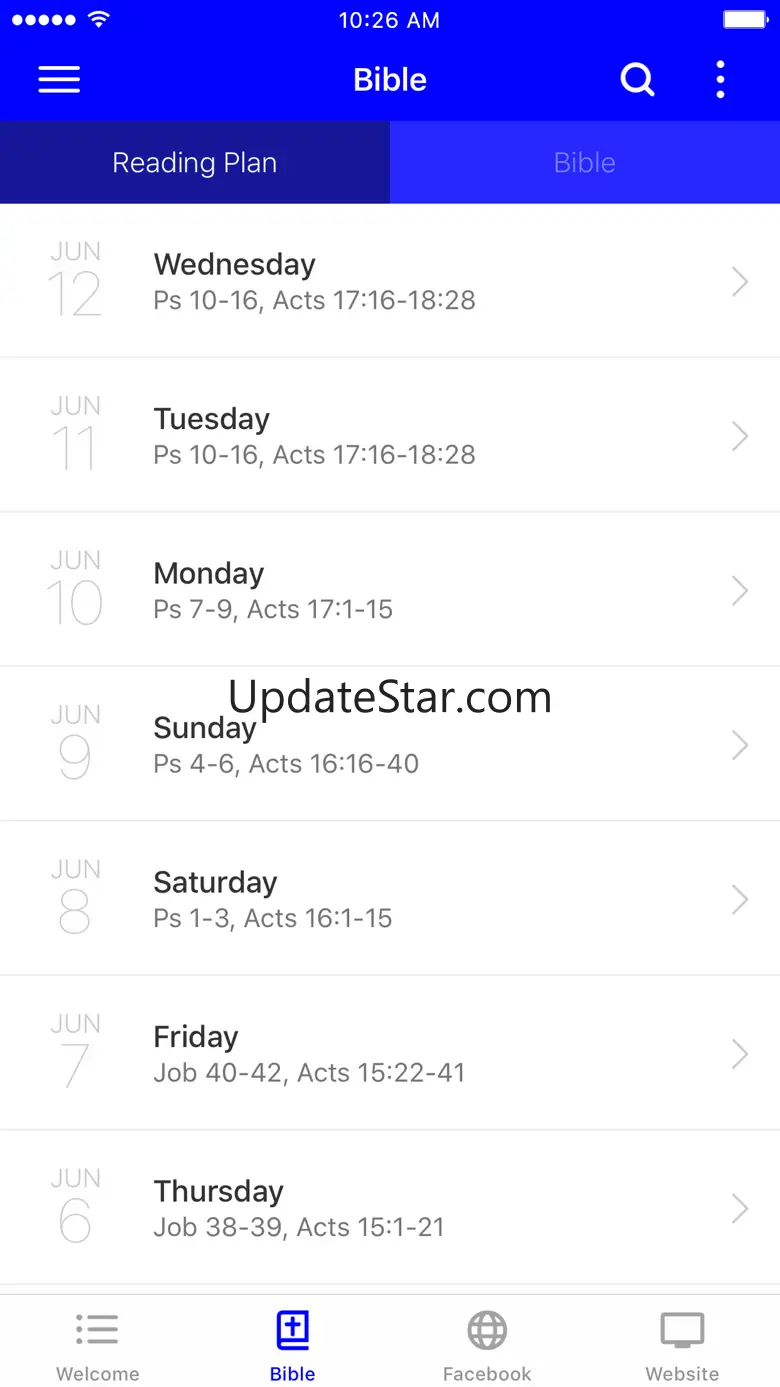Open the Website tab
780x1387 pixels.
click(x=682, y=1345)
